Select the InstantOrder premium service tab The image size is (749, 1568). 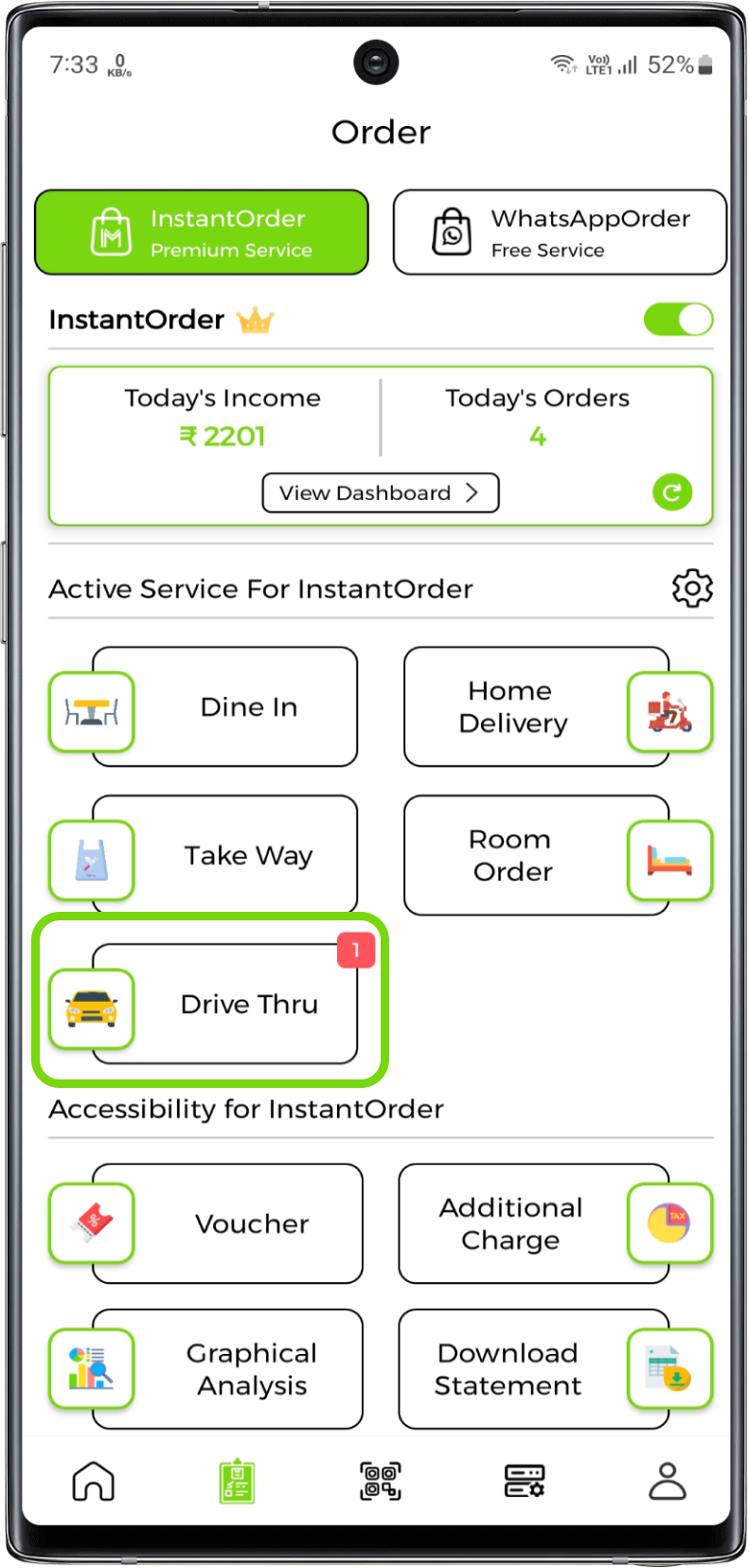coord(202,233)
